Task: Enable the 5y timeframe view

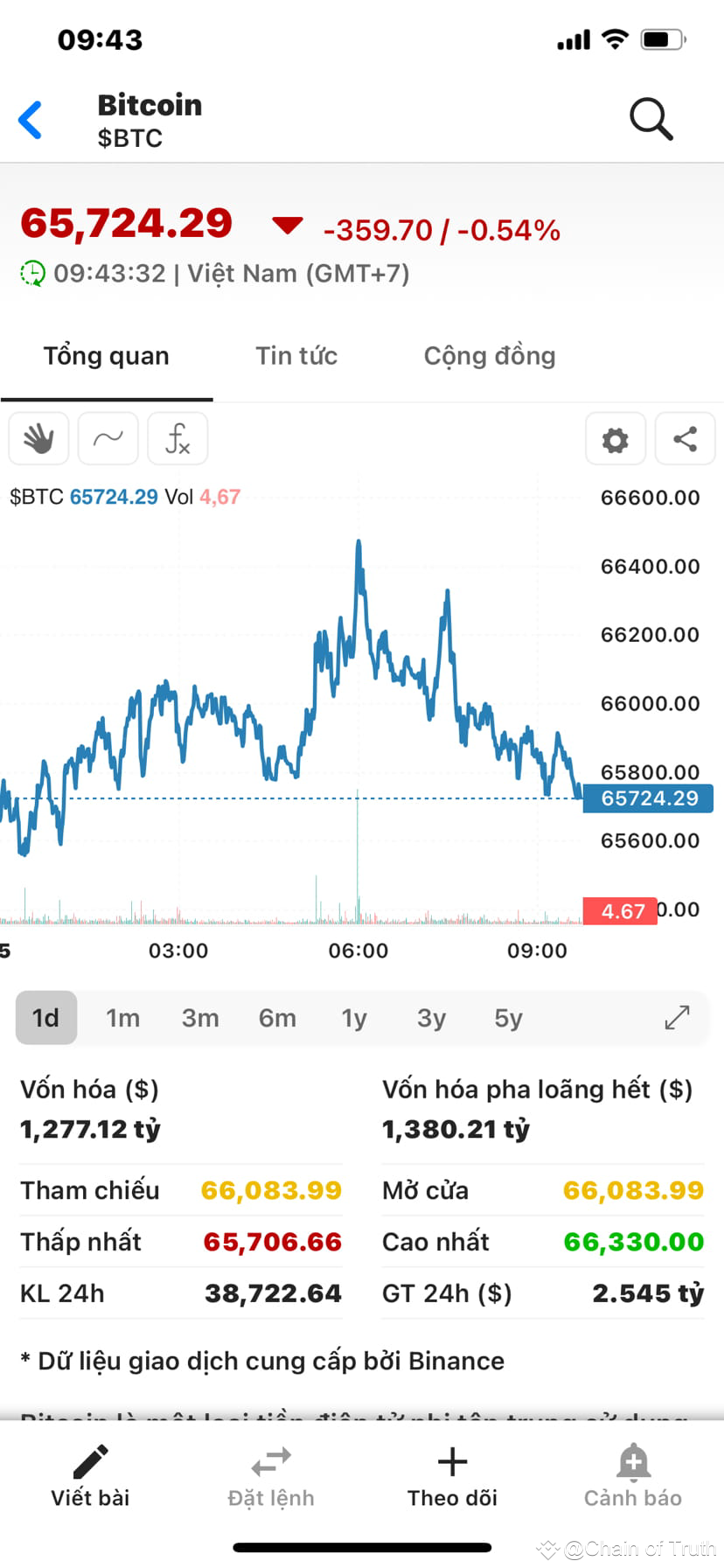Action: [x=507, y=1017]
